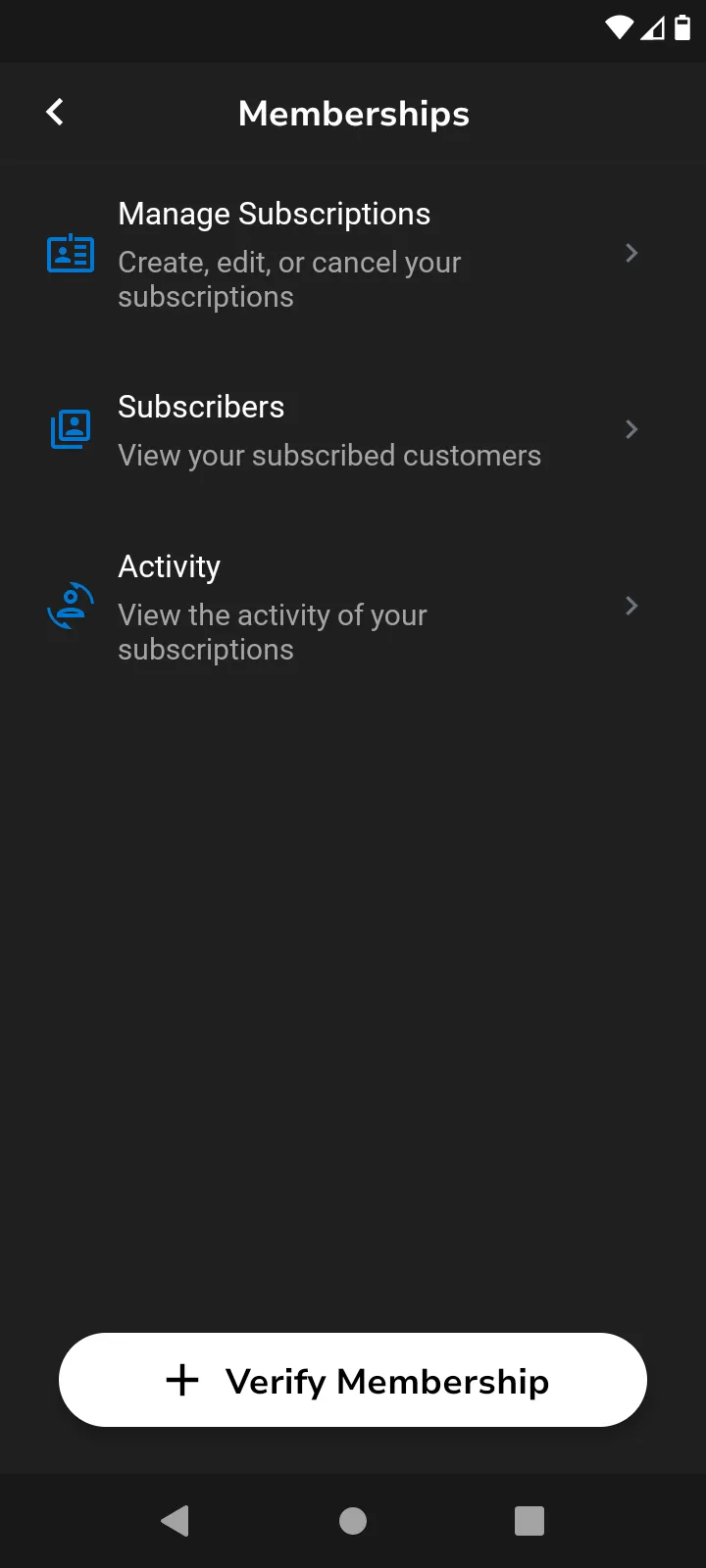View the Subscribers list
The height and width of the screenshot is (1568, 706).
coord(343,430)
